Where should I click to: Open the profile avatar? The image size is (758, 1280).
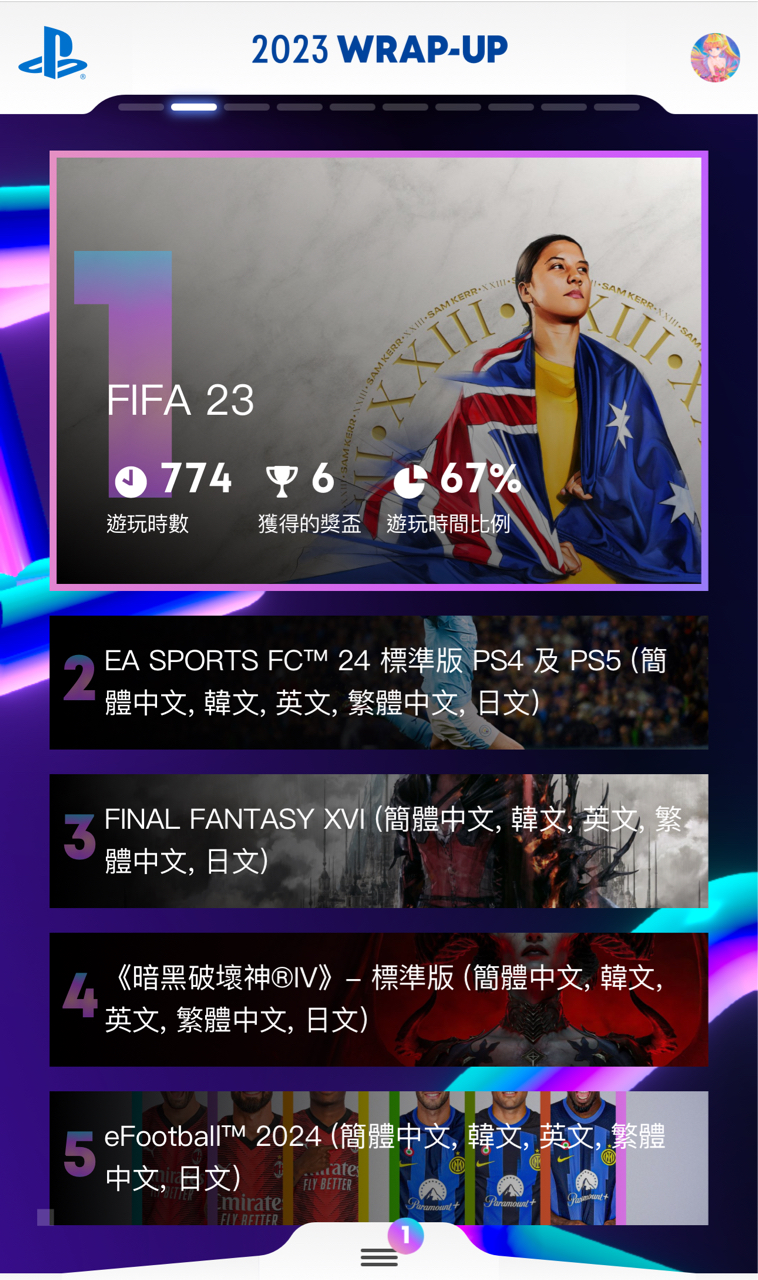click(715, 57)
